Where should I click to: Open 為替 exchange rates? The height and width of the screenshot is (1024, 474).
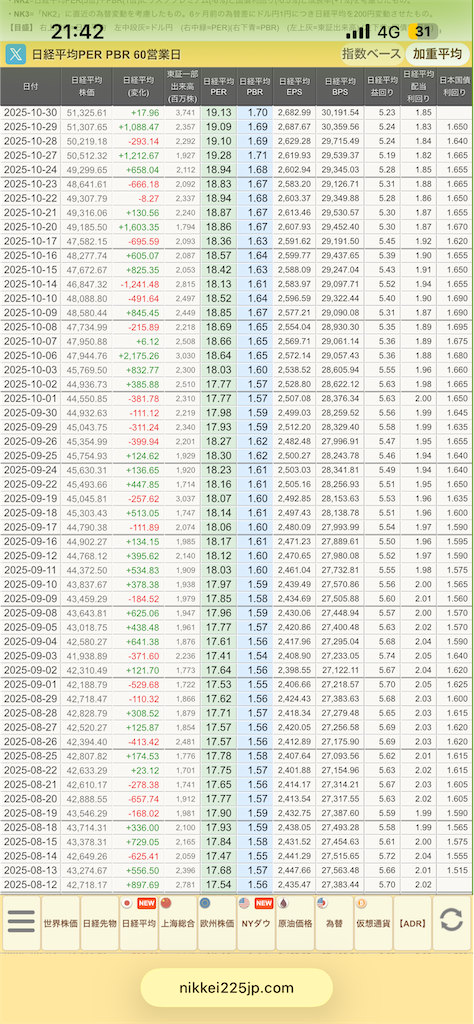point(334,923)
